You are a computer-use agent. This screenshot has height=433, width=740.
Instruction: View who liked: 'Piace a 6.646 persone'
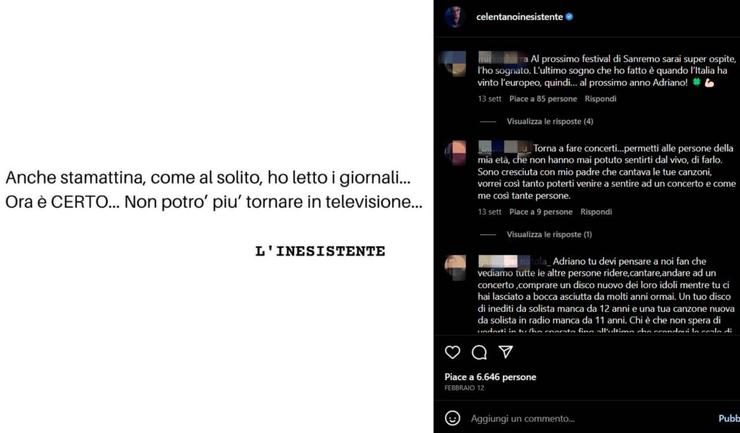[x=490, y=377]
